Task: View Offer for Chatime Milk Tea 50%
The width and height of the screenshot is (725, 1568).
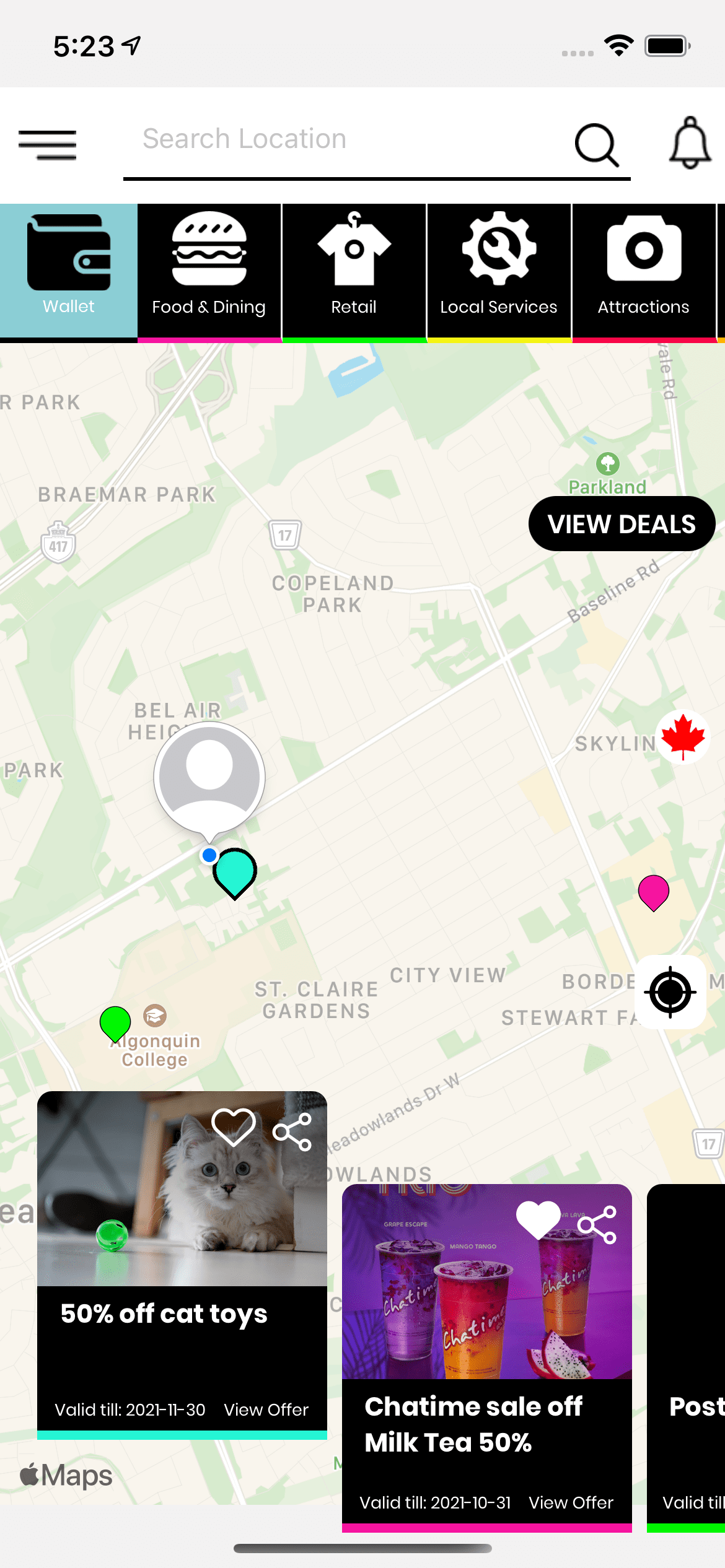Action: pyautogui.click(x=571, y=1502)
